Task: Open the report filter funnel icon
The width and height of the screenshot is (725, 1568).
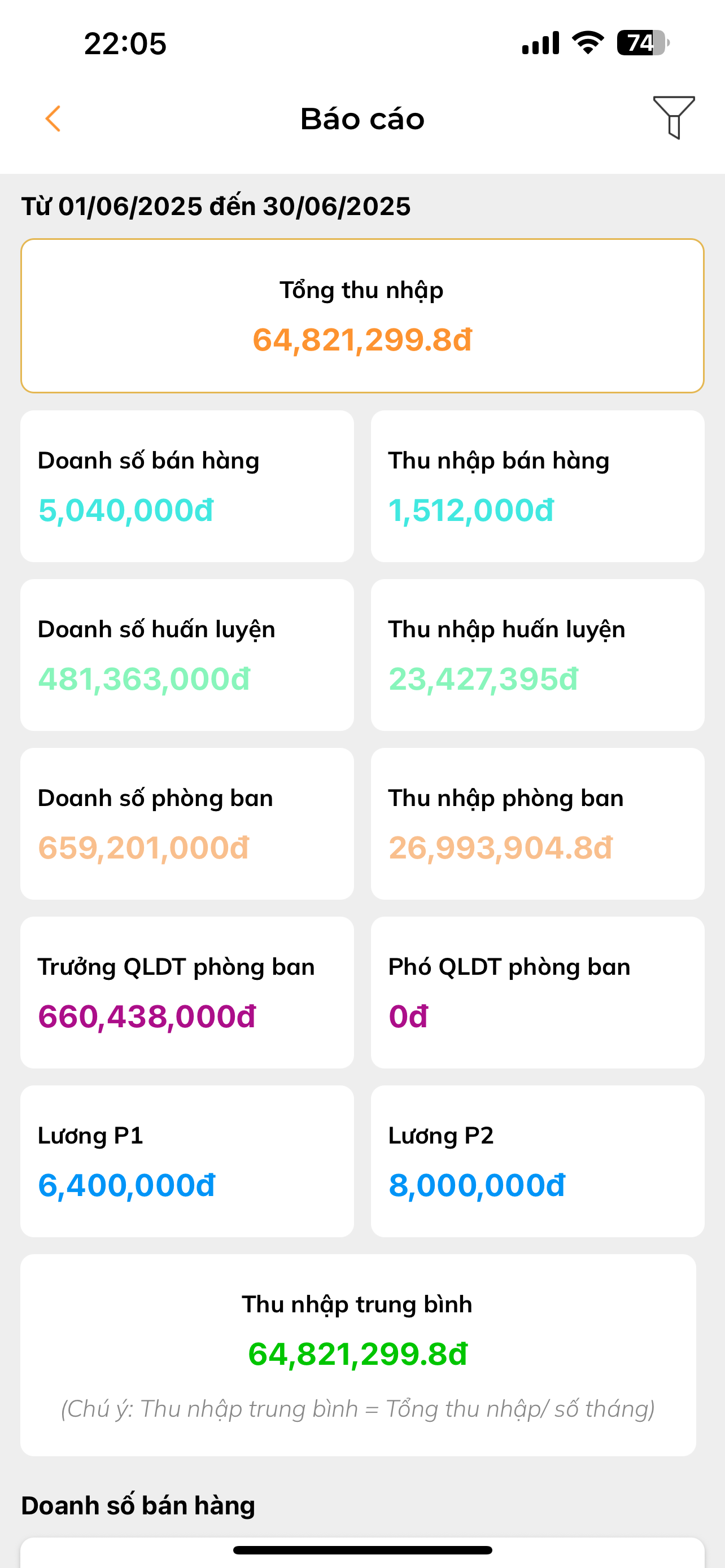Action: click(x=674, y=117)
